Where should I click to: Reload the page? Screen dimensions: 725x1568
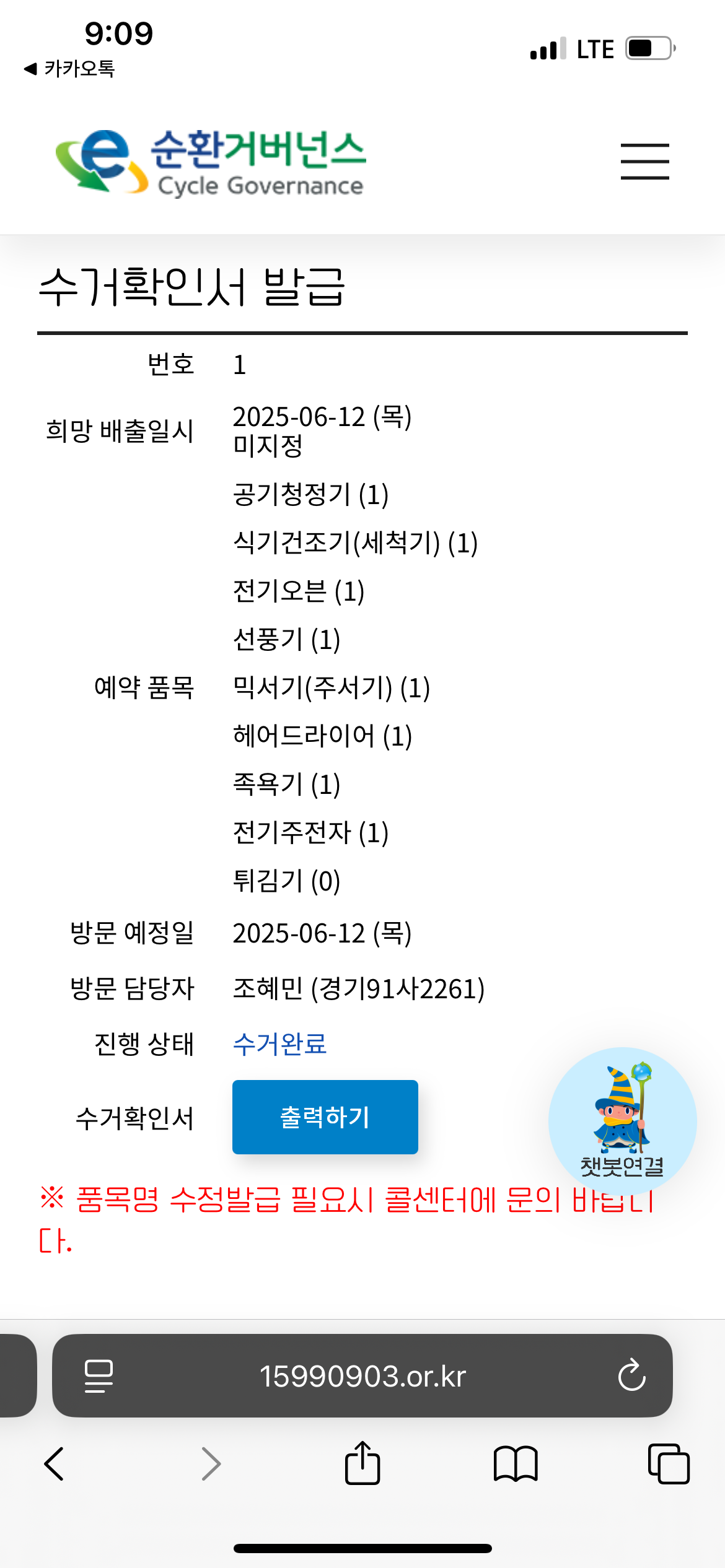(x=631, y=1376)
